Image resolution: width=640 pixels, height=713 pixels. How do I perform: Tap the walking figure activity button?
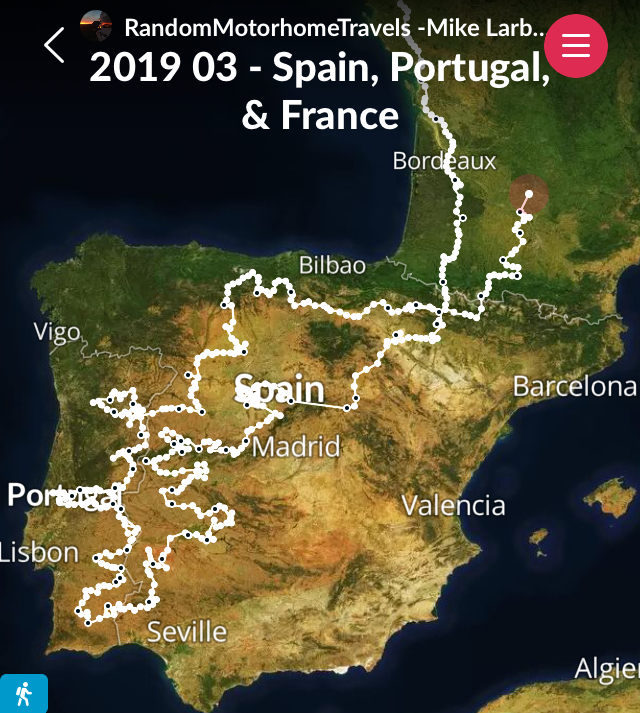pyautogui.click(x=23, y=693)
